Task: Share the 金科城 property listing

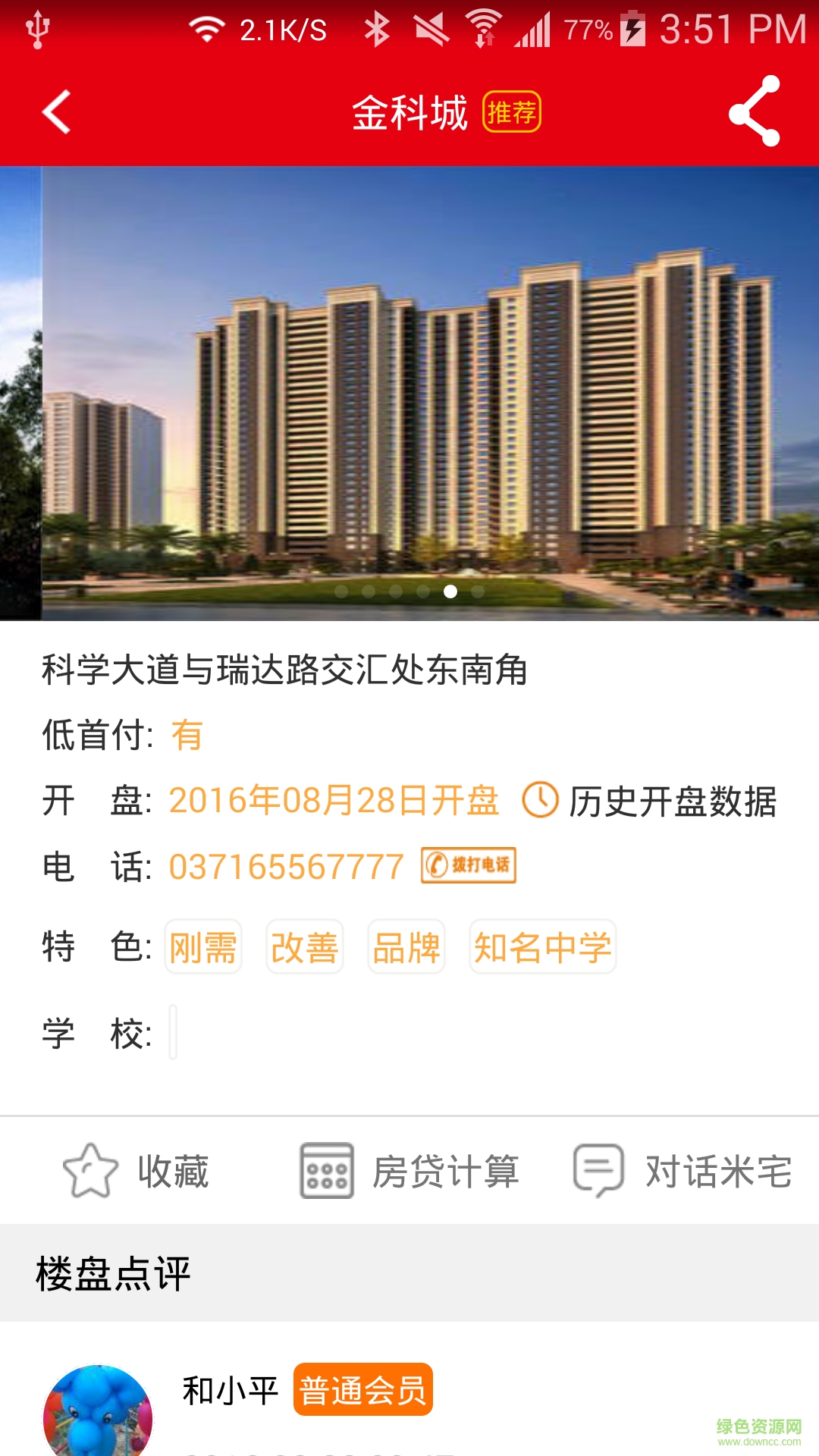Action: point(754,111)
